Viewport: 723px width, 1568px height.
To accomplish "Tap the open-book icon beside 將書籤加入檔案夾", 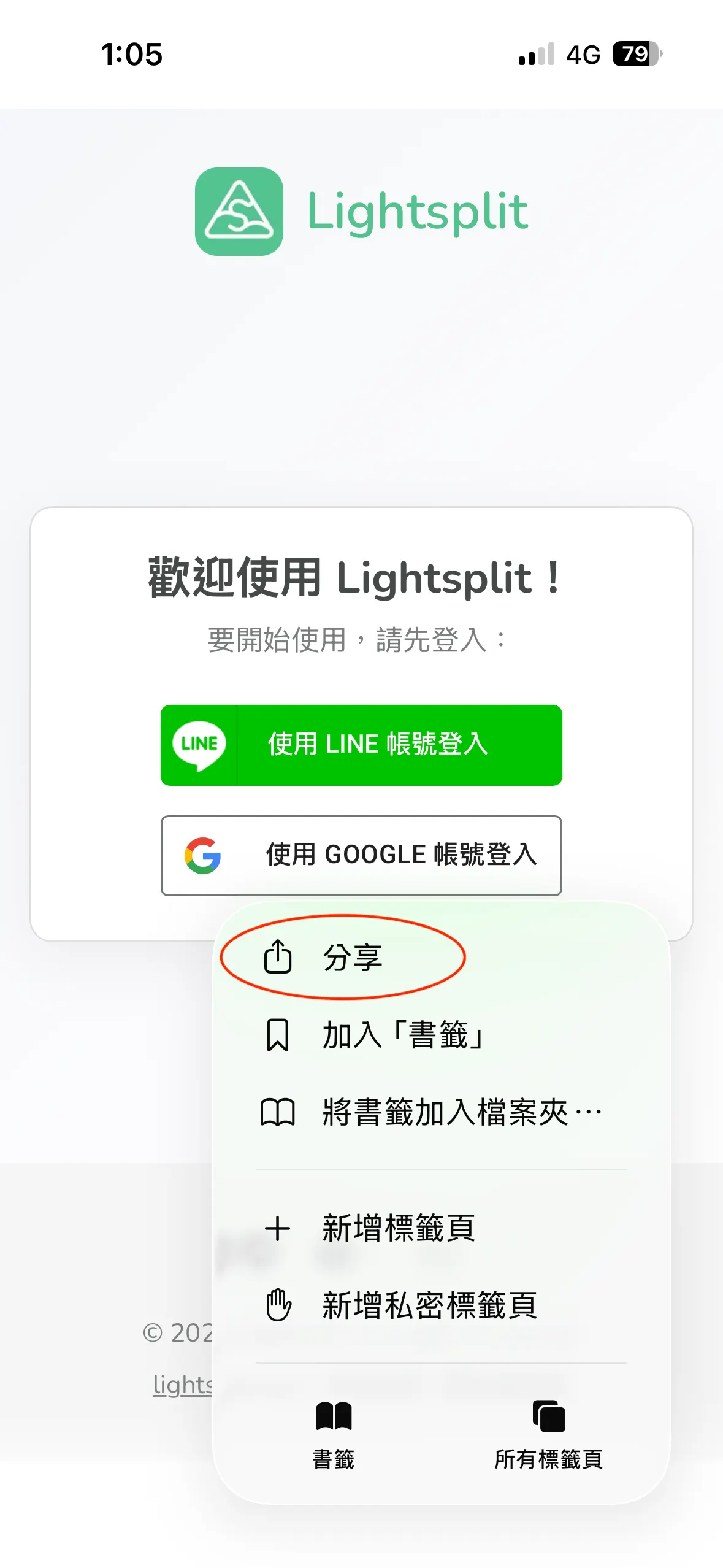I will click(278, 1110).
